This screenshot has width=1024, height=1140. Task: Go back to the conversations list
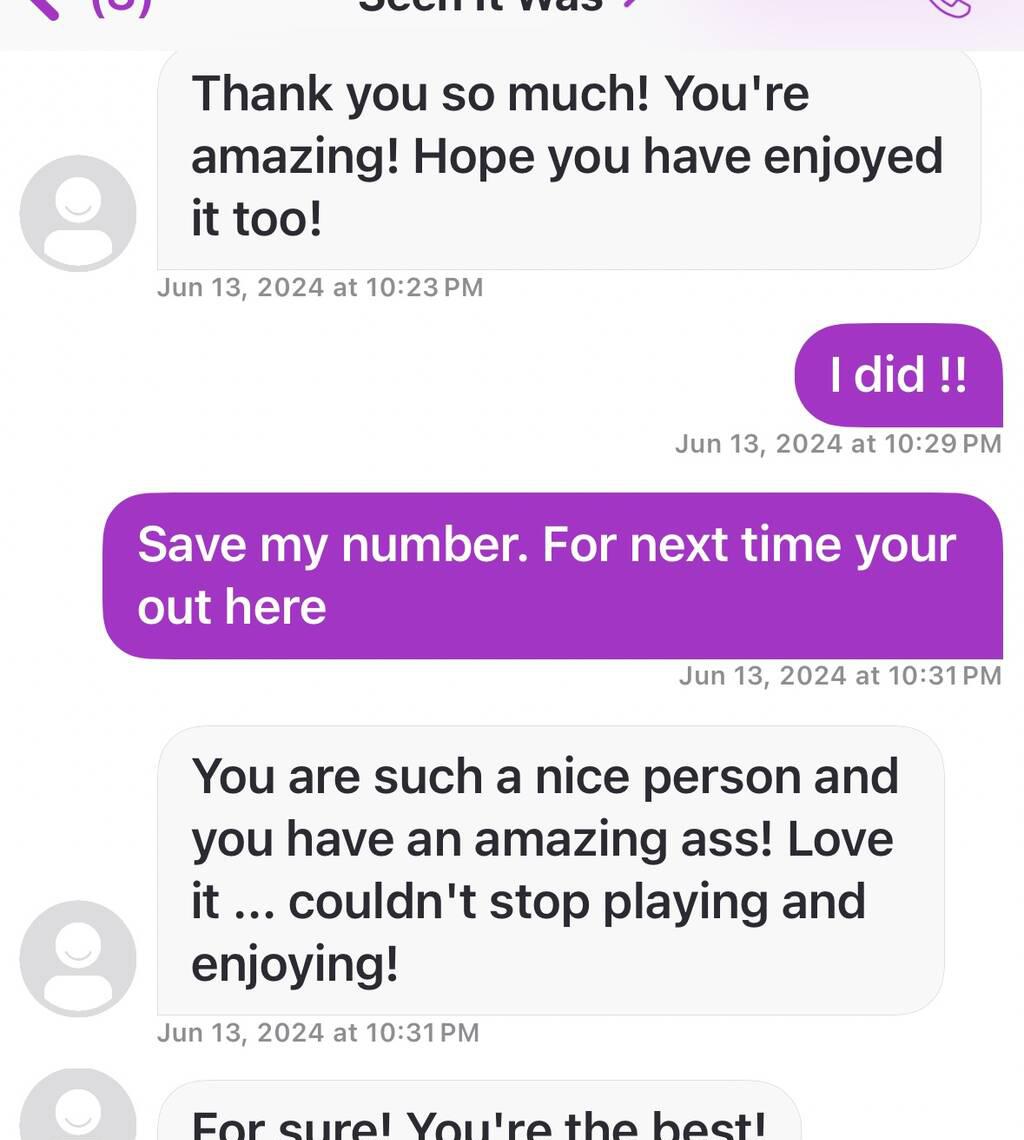[x=45, y=8]
